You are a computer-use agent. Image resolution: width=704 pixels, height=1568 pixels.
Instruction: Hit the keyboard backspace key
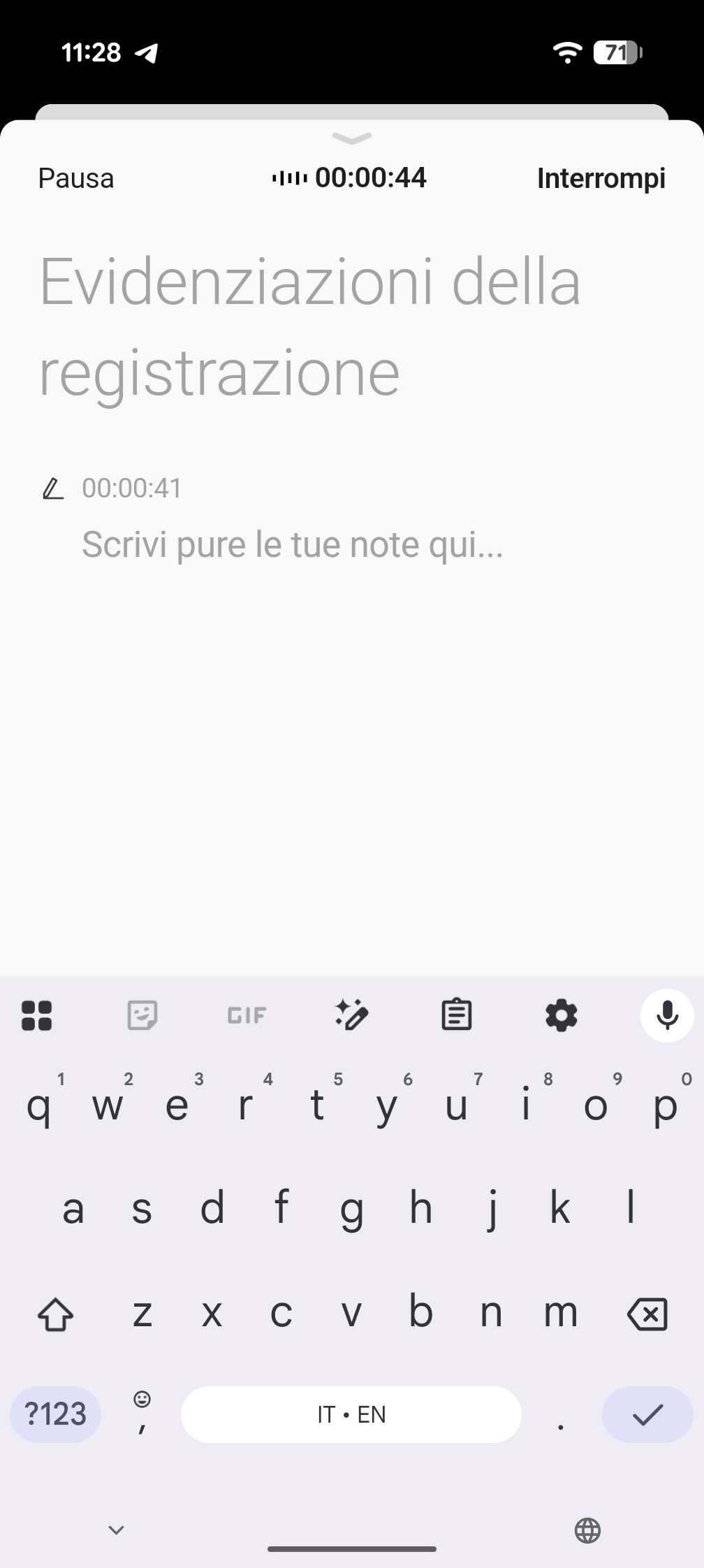point(647,1314)
